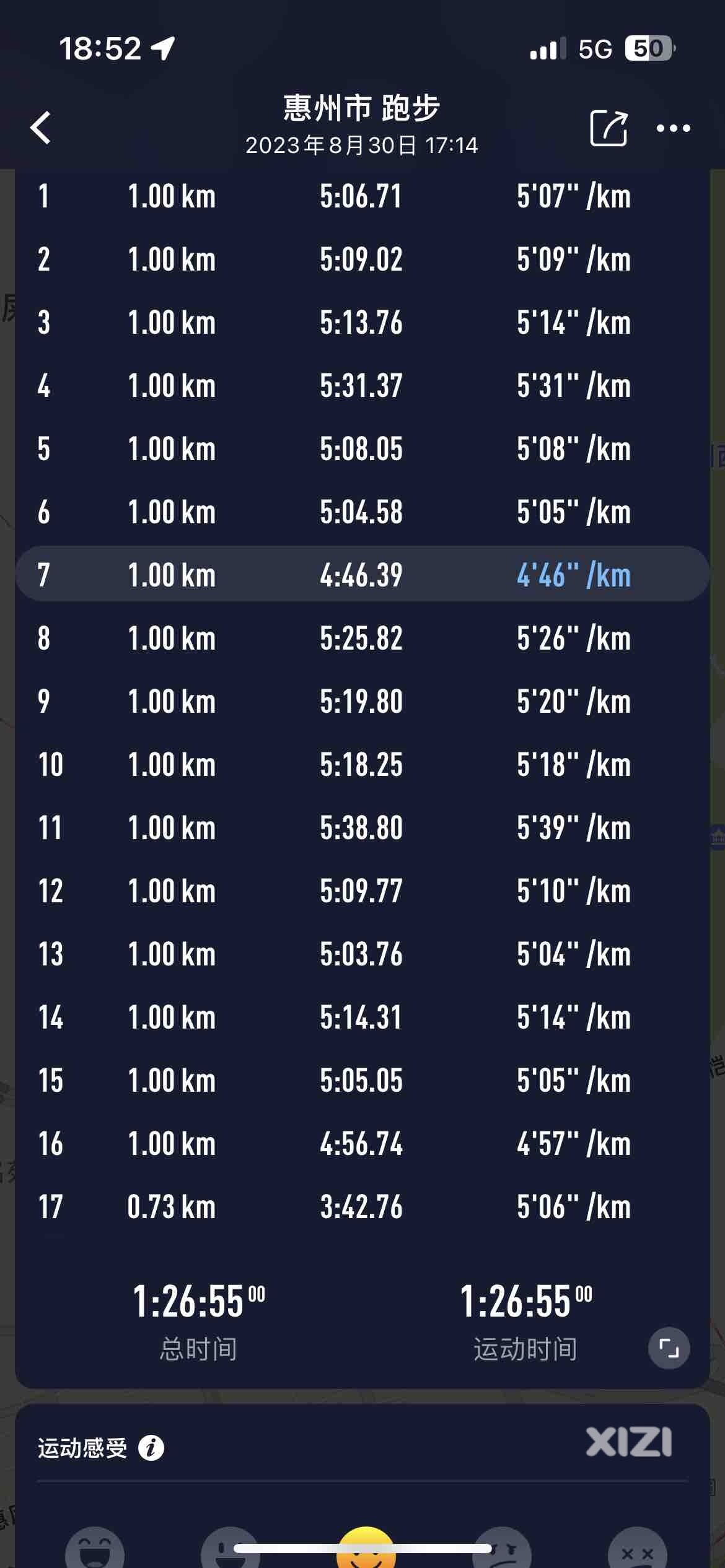The image size is (725, 1568).
Task: Go back using the top-left arrow
Action: tap(41, 128)
